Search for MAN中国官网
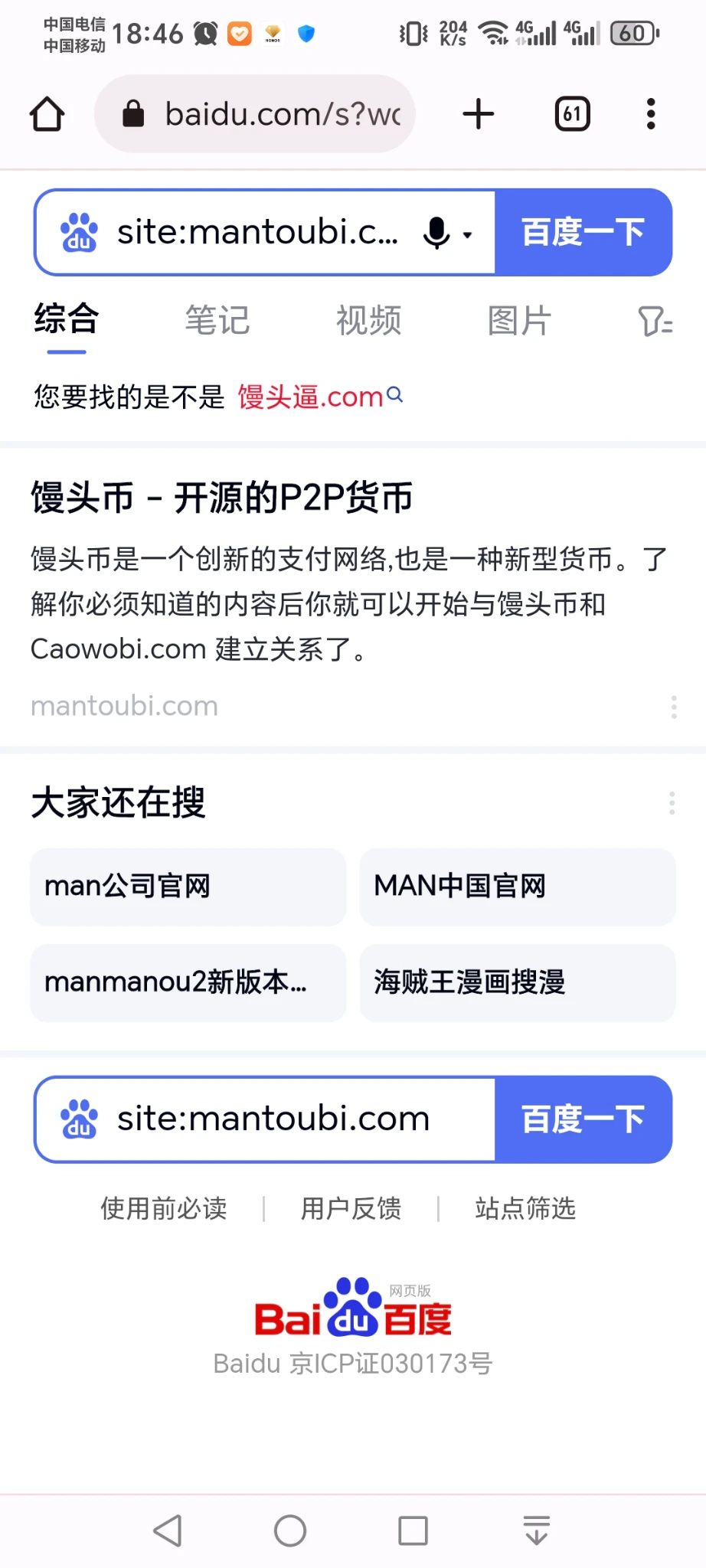 point(517,887)
